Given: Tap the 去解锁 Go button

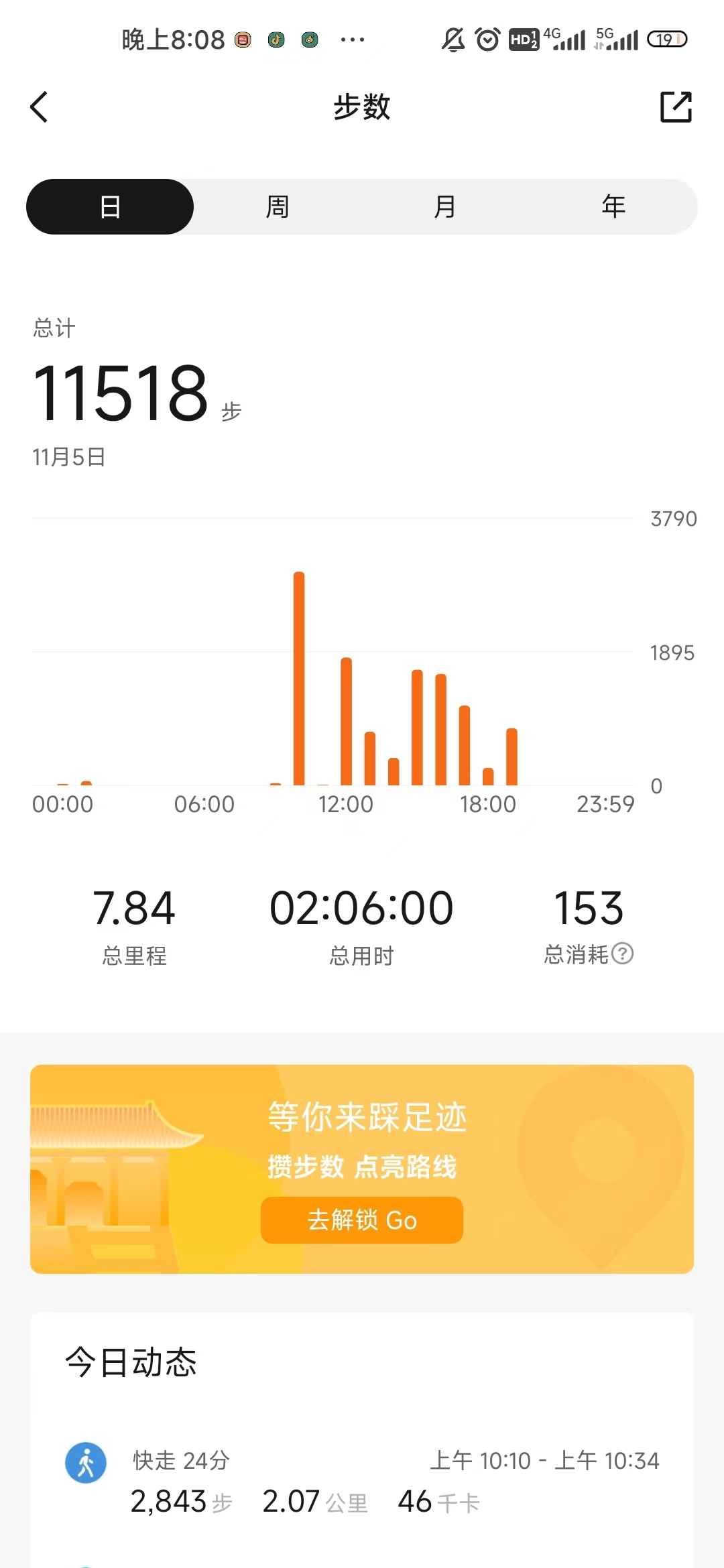Looking at the screenshot, I should [362, 1220].
